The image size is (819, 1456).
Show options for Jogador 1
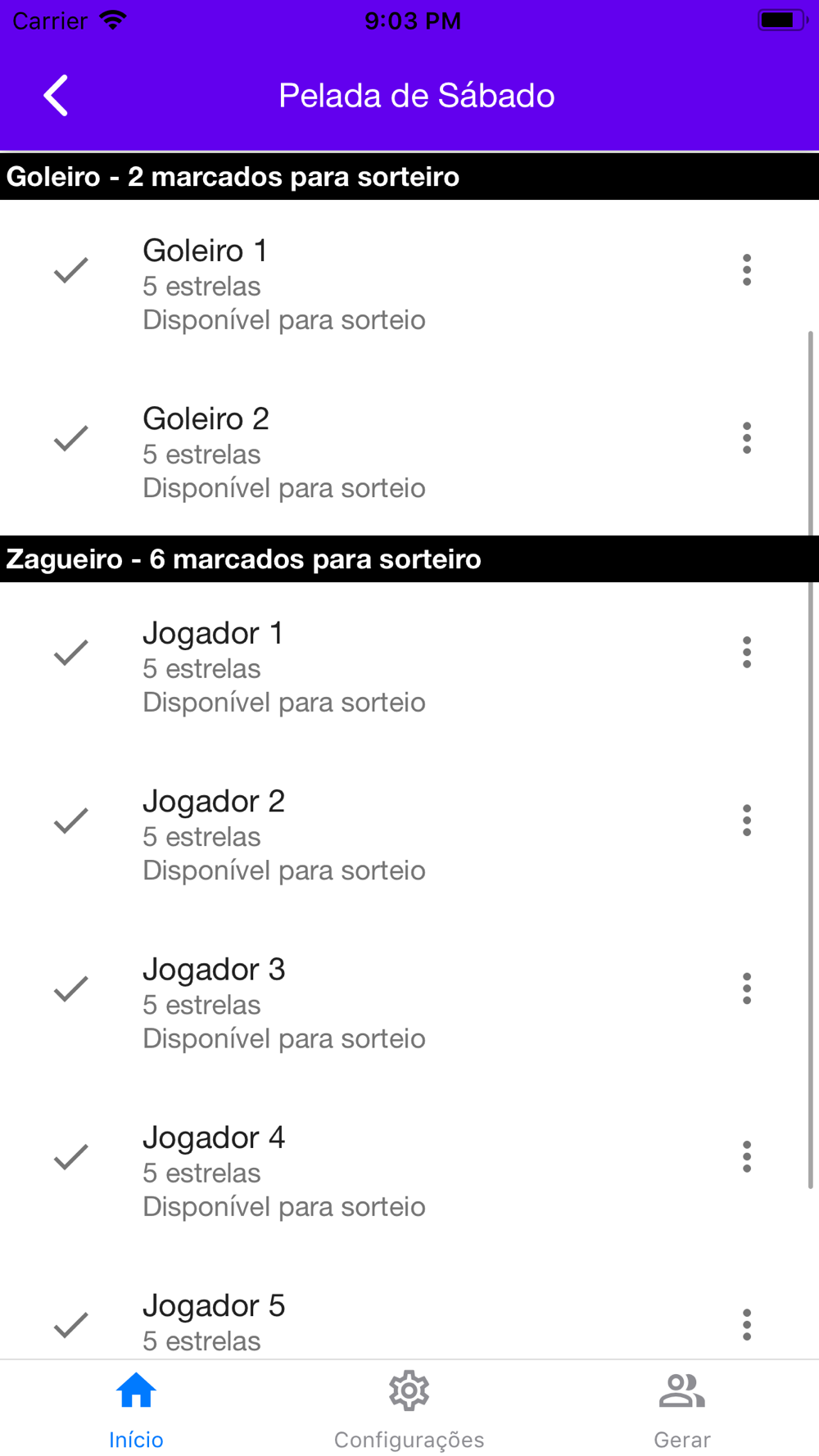pos(746,653)
